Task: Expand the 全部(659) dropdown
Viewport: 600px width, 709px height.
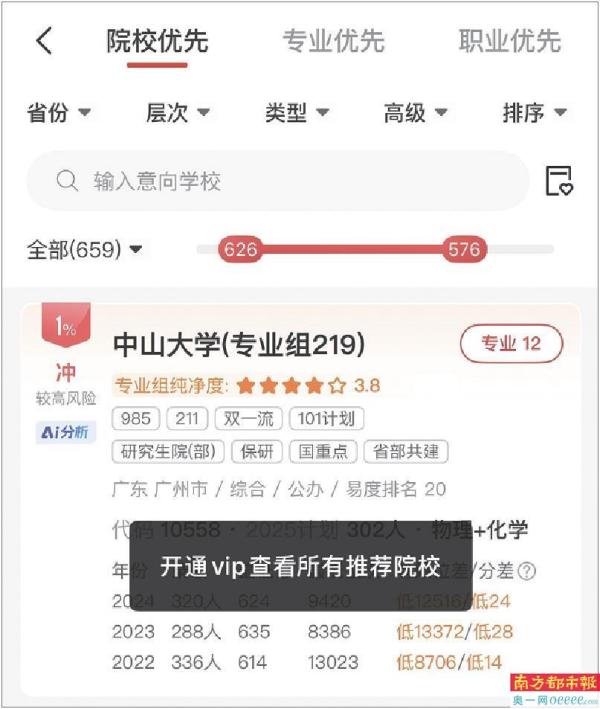Action: pyautogui.click(x=85, y=249)
